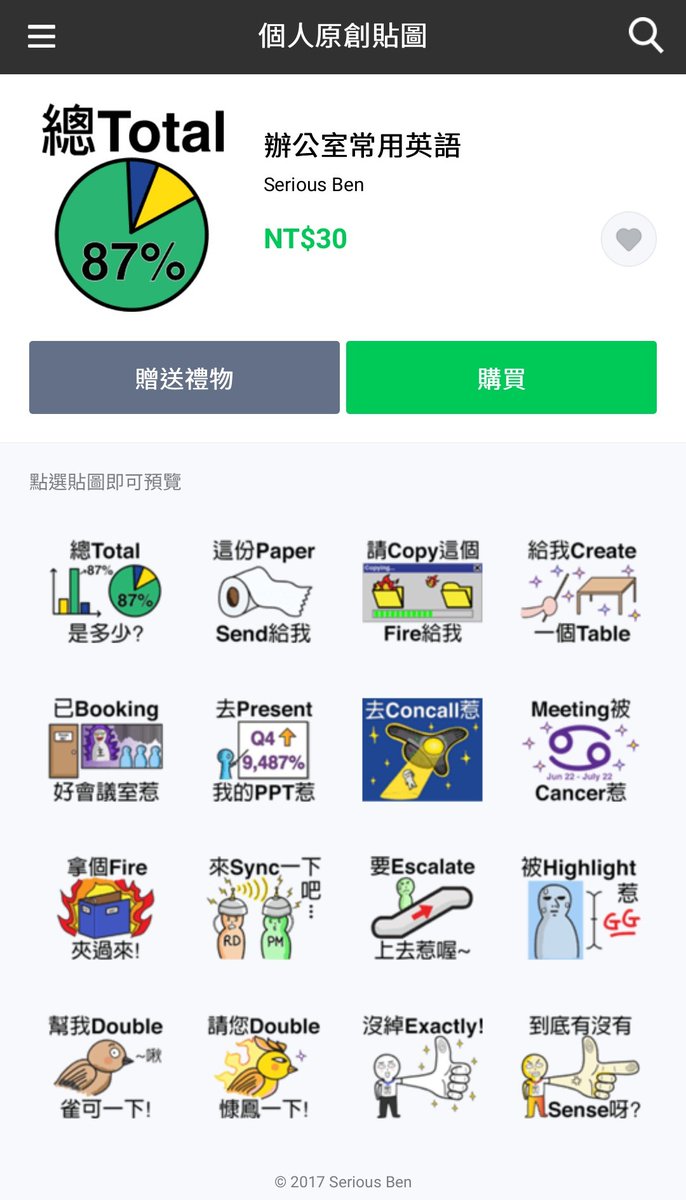The width and height of the screenshot is (686, 1200).
Task: Preview the 來Sync一下吧 sticker
Action: click(x=263, y=908)
